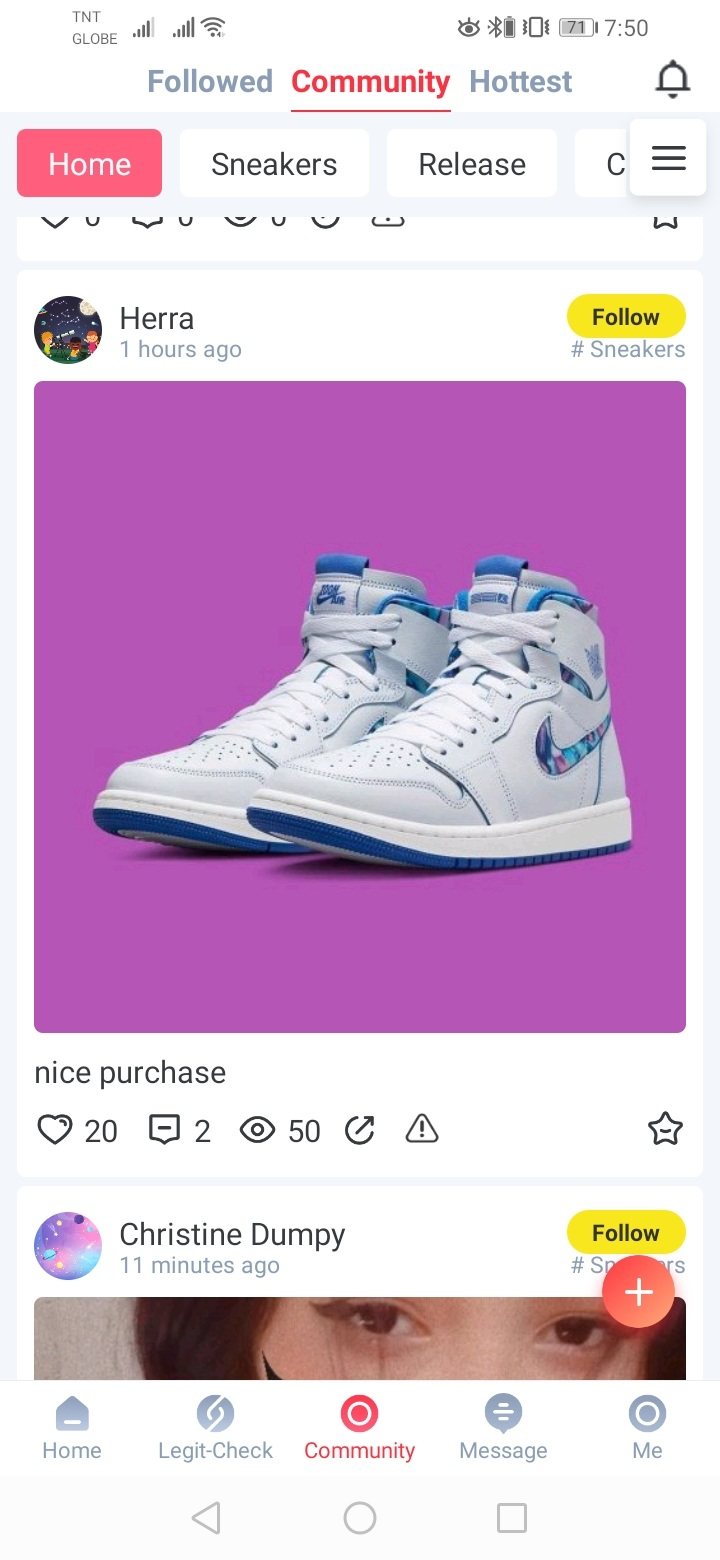Switch to the Followed tab
The height and width of the screenshot is (1560, 720).
(x=210, y=82)
